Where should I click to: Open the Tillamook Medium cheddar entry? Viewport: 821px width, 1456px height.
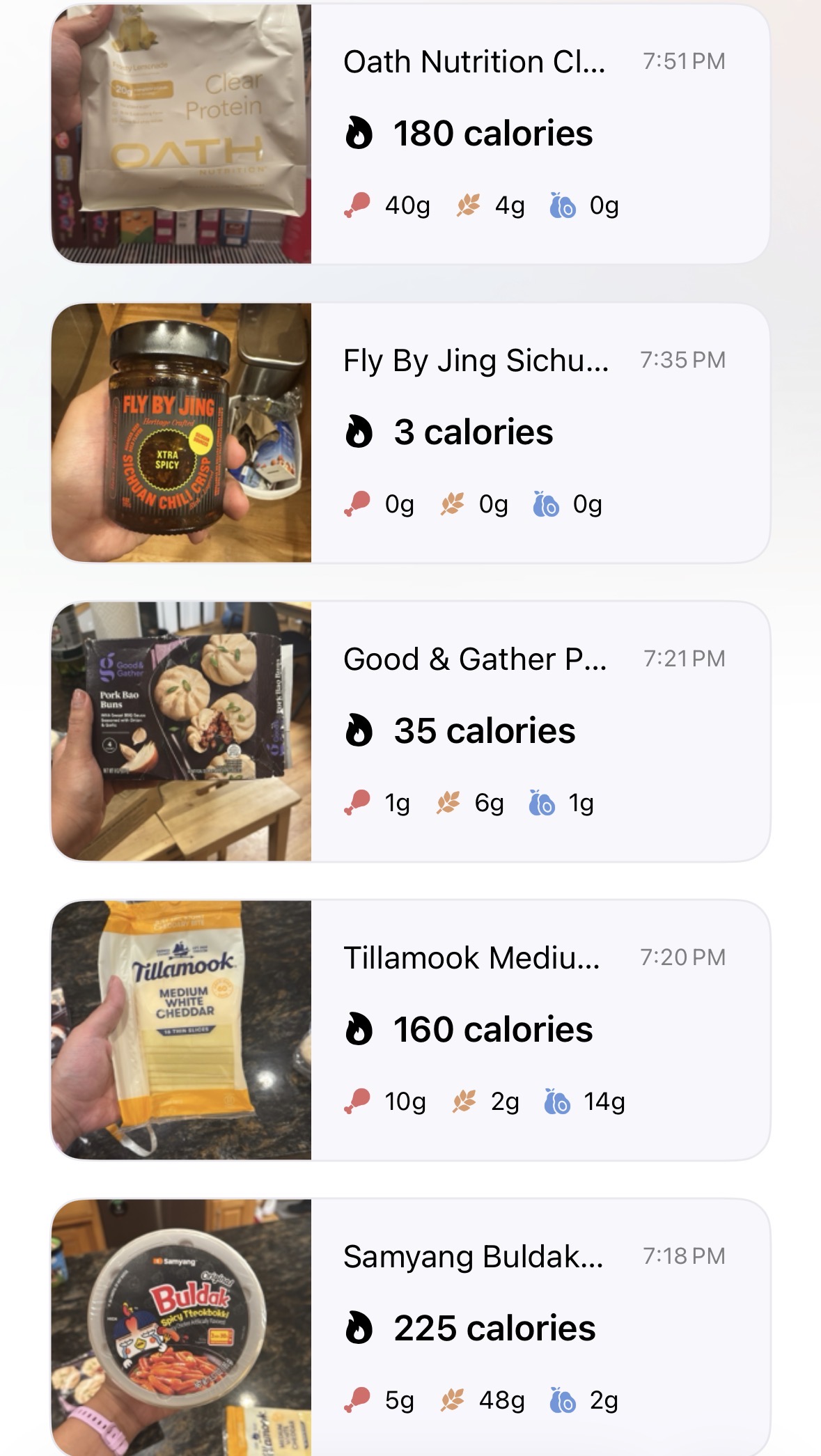(x=471, y=958)
